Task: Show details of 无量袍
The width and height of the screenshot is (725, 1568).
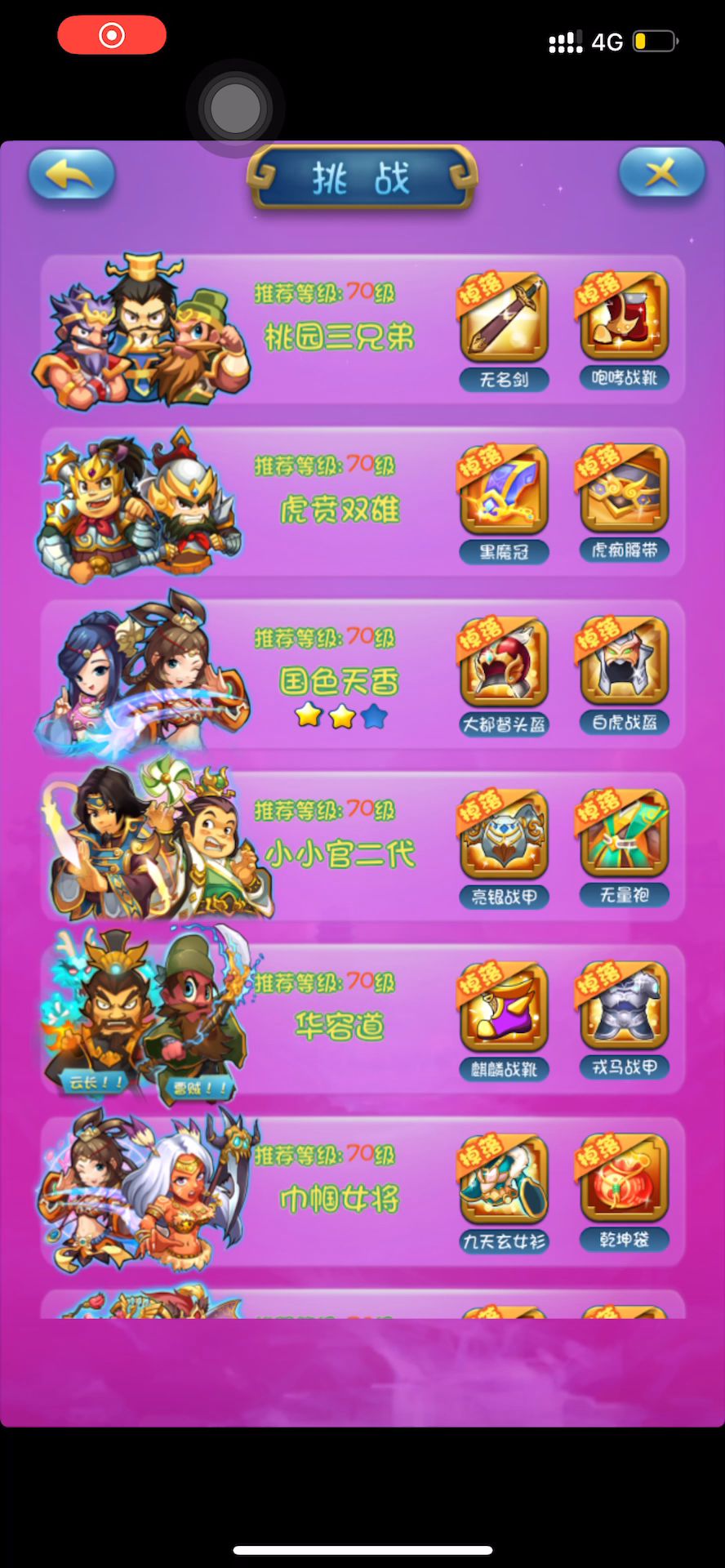Action: (624, 834)
